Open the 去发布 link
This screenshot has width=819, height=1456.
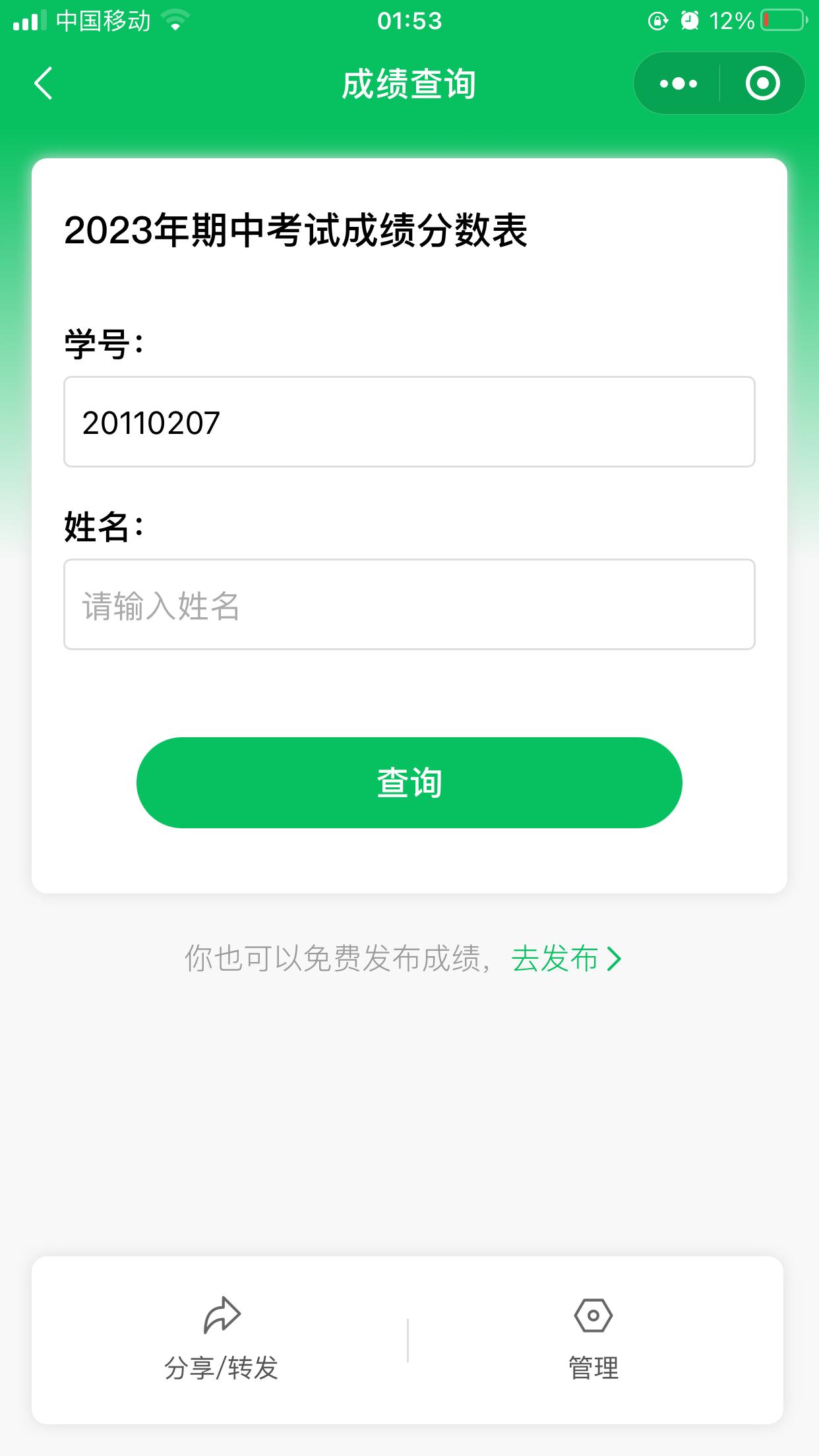click(x=566, y=959)
